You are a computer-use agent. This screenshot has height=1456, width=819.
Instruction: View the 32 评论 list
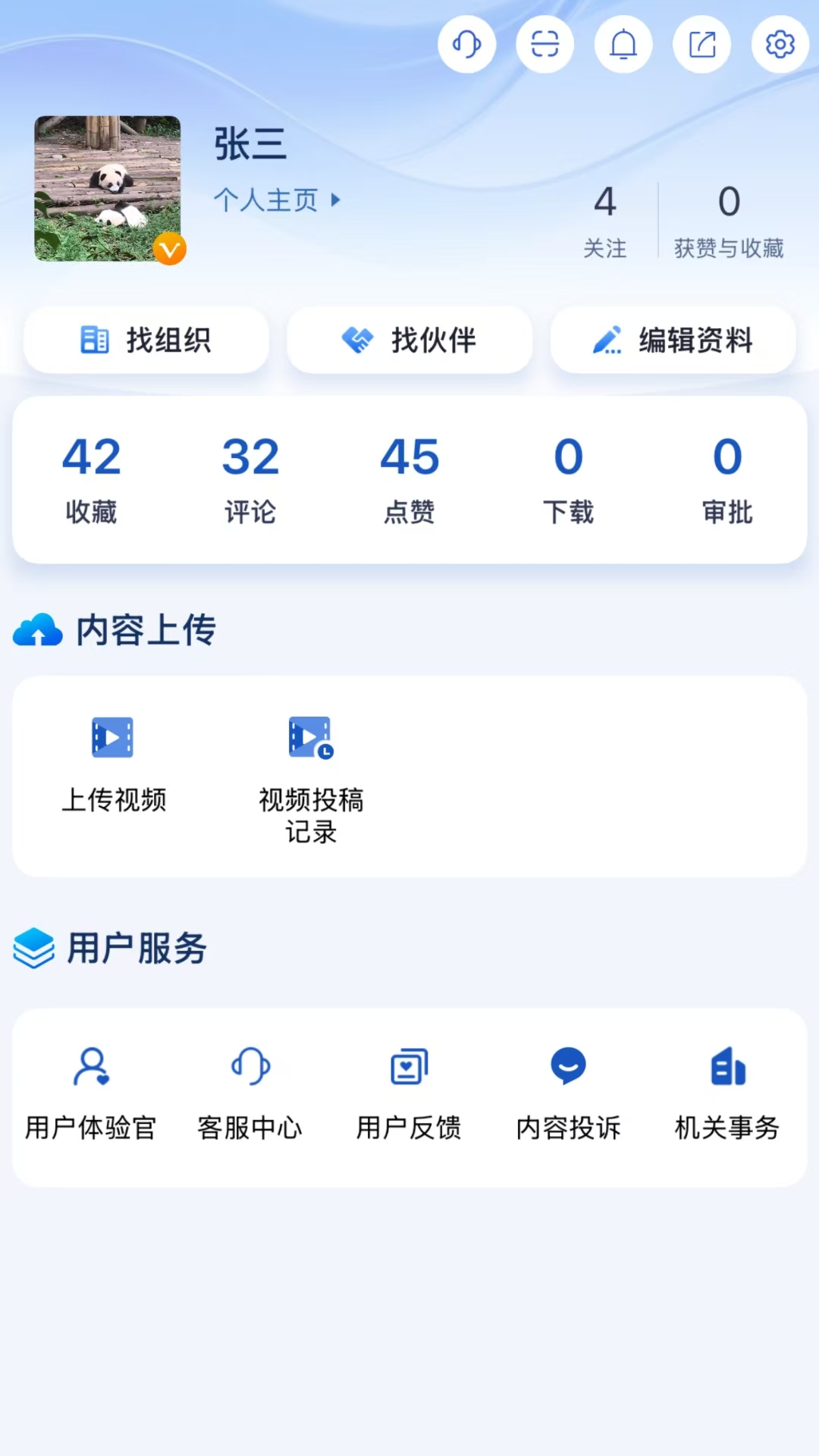pyautogui.click(x=250, y=479)
